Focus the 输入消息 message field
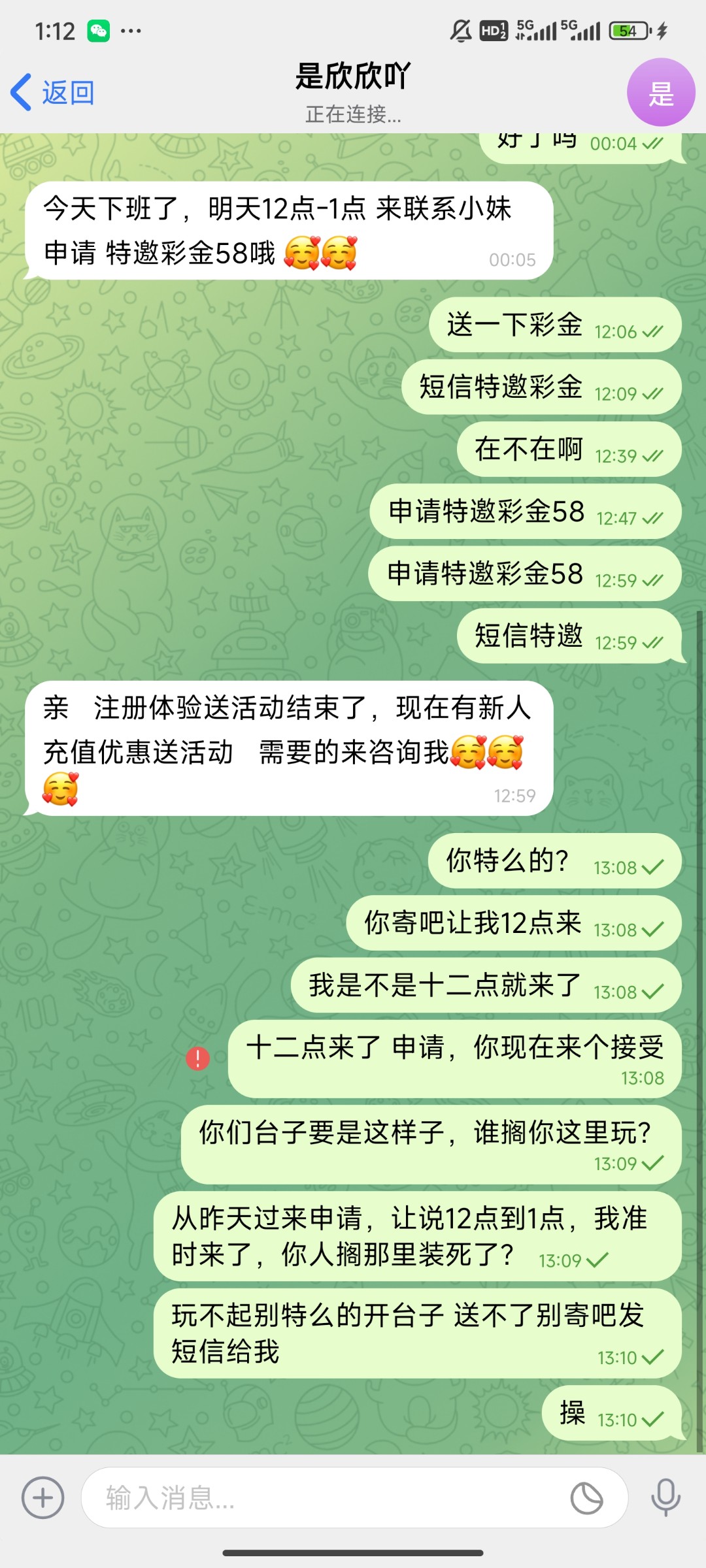Viewport: 706px width, 1568px height. [x=327, y=1497]
